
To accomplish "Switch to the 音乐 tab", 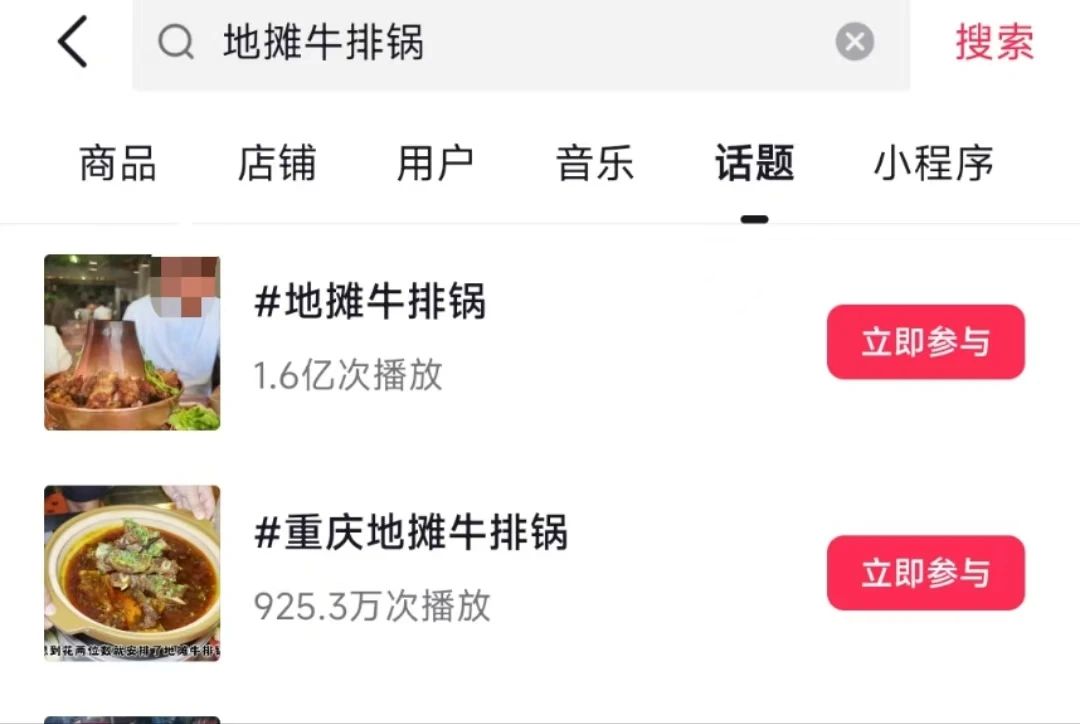I will pyautogui.click(x=595, y=163).
